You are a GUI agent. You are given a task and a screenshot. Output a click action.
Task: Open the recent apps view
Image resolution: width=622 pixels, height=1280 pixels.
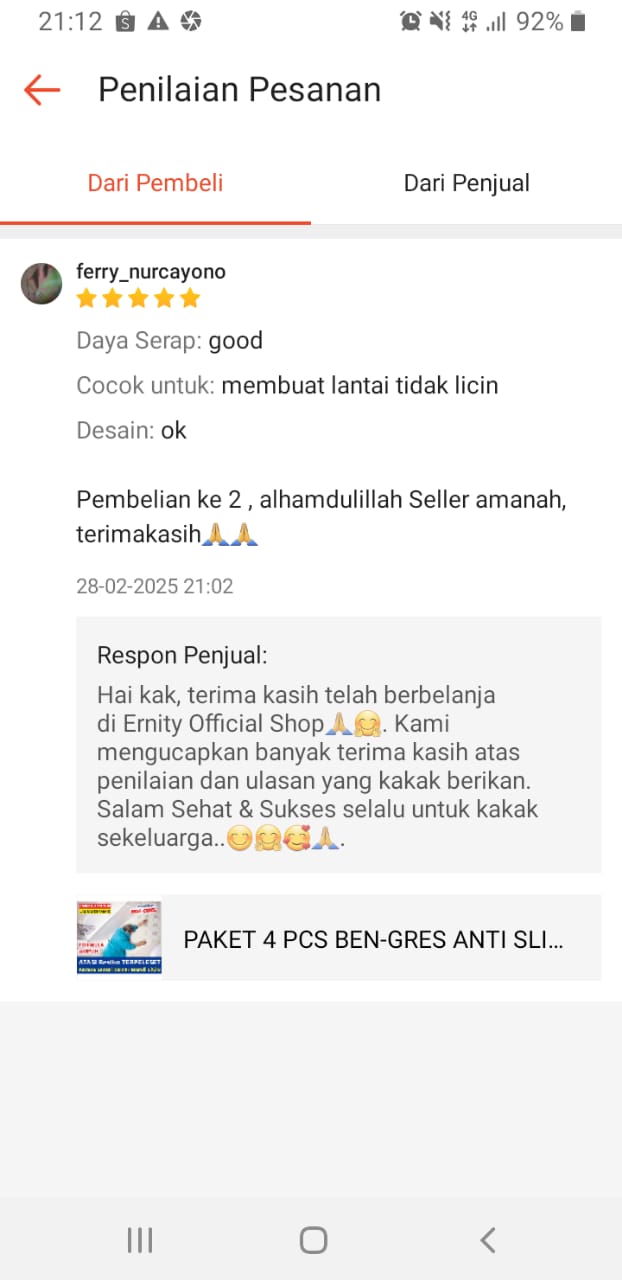[x=140, y=1240]
